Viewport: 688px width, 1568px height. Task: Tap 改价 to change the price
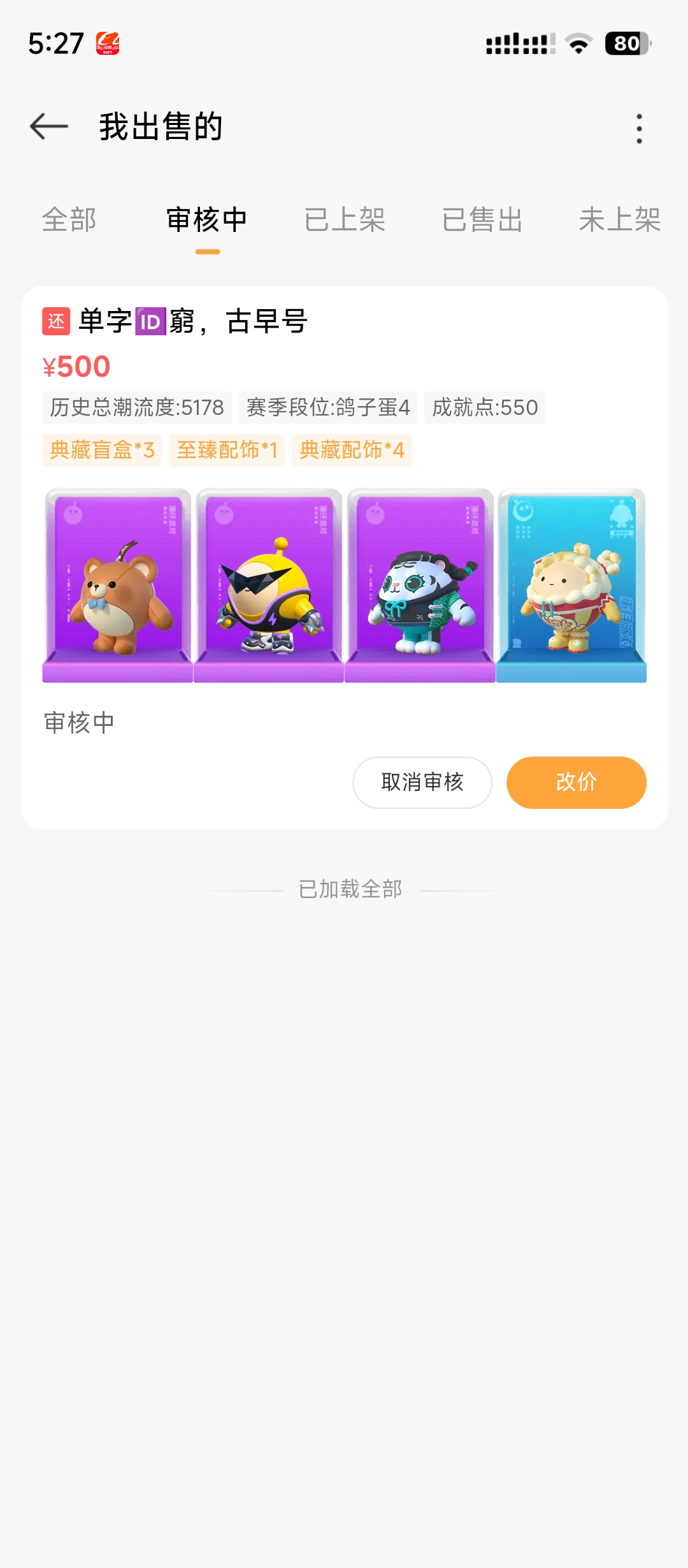tap(576, 782)
